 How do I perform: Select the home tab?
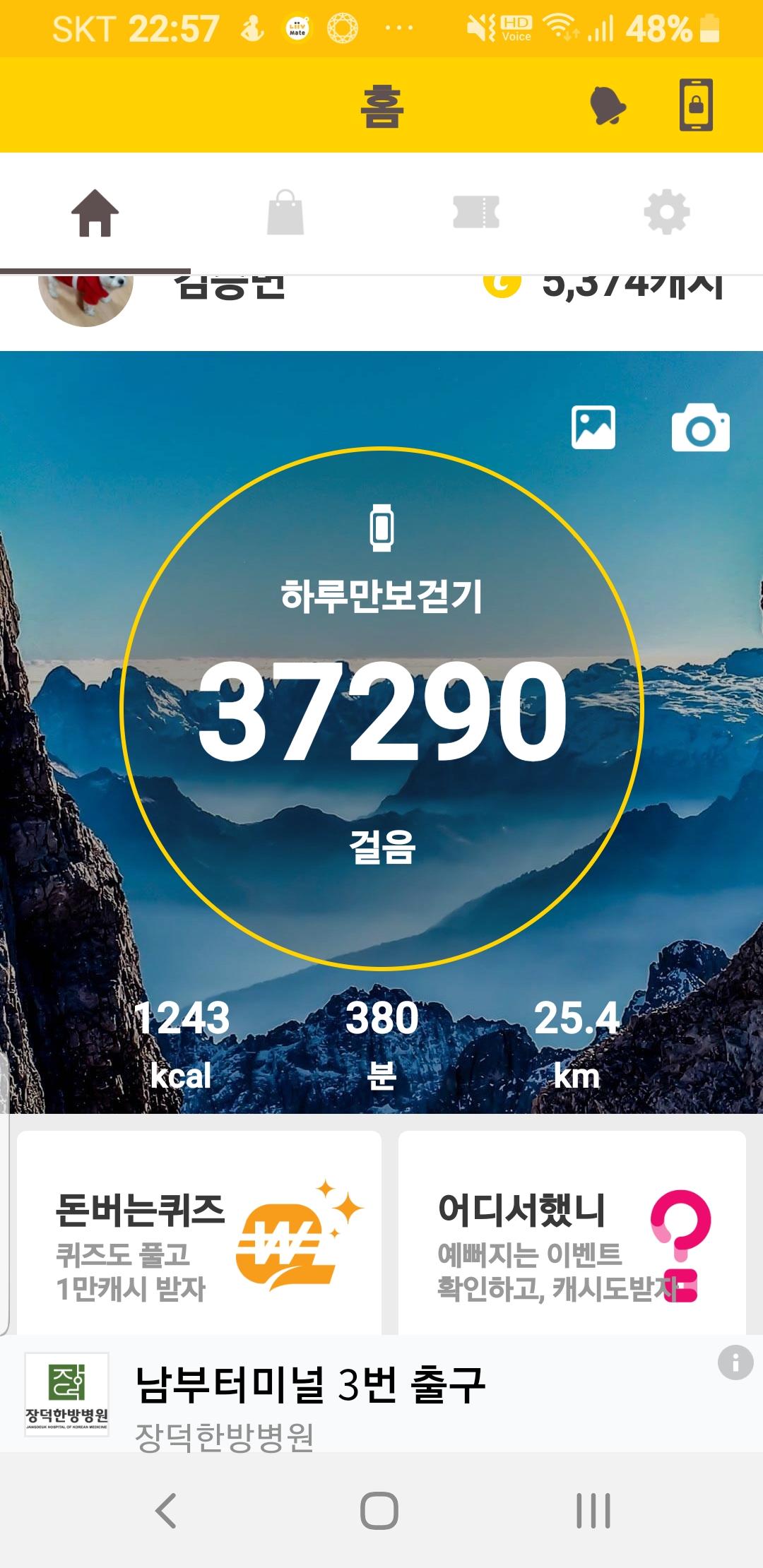95,213
